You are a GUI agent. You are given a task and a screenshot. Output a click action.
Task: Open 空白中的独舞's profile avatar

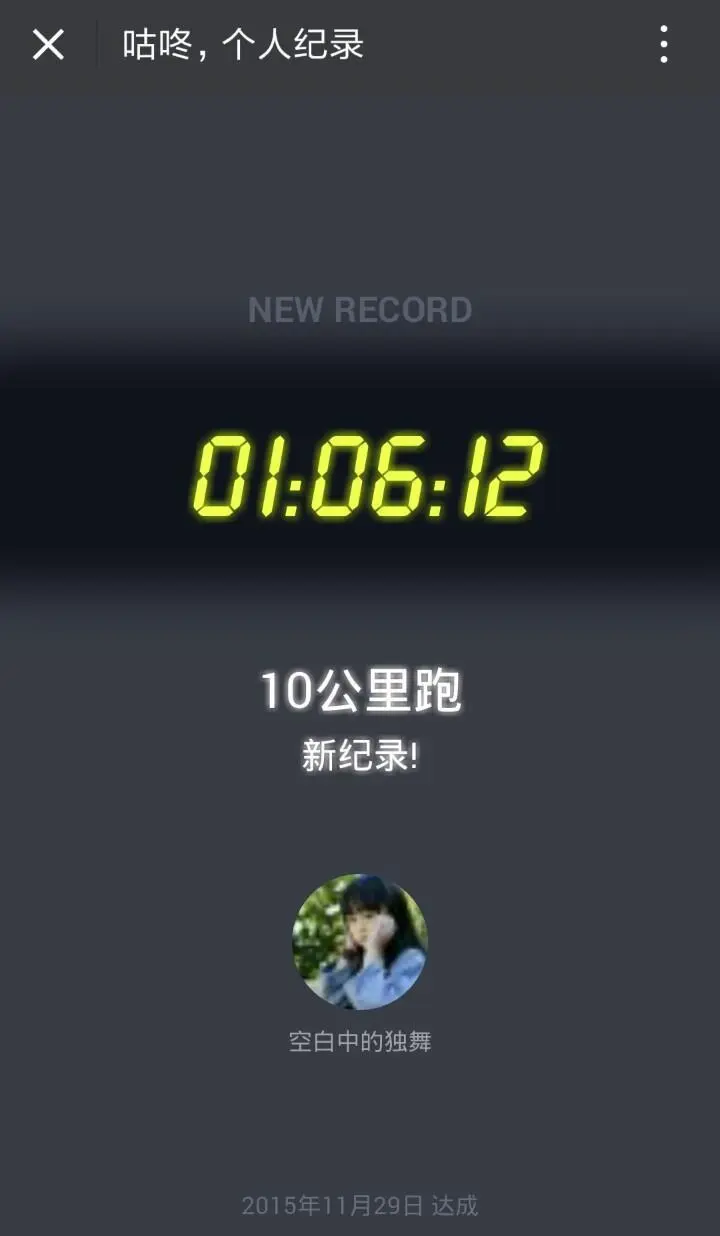(x=360, y=942)
